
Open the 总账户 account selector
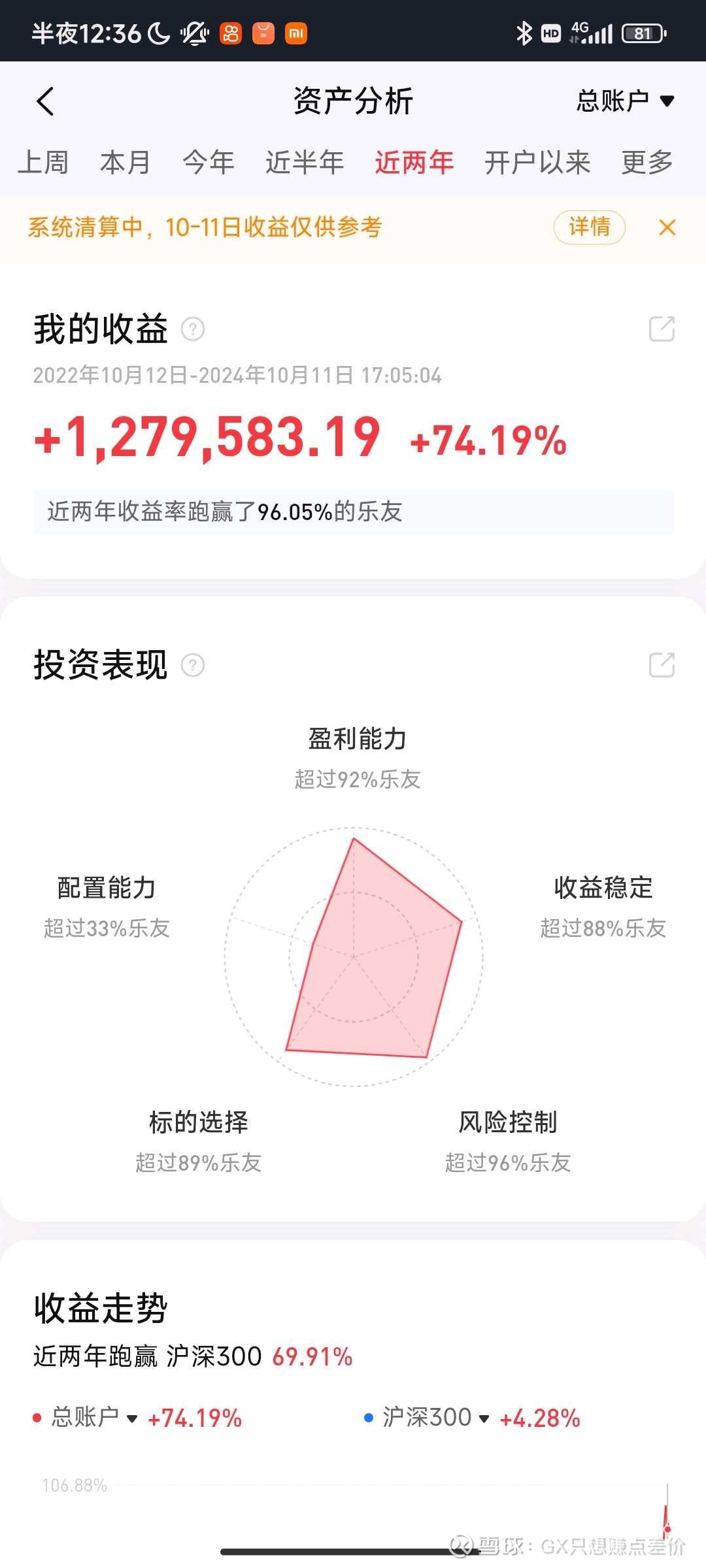(x=625, y=101)
